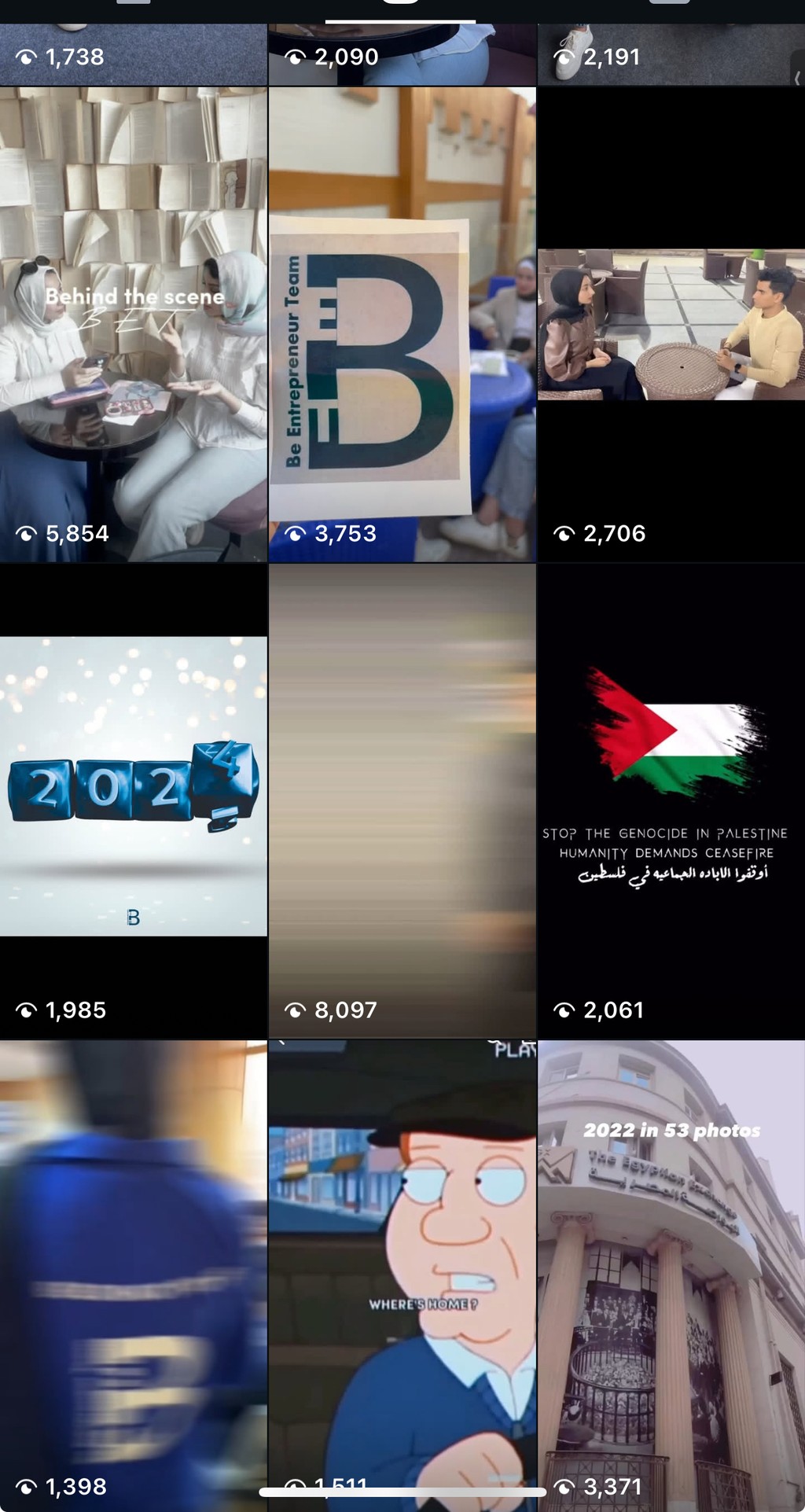The image size is (805, 1512).
Task: Open the Palestine flag video with 2,061 views
Action: (x=671, y=800)
